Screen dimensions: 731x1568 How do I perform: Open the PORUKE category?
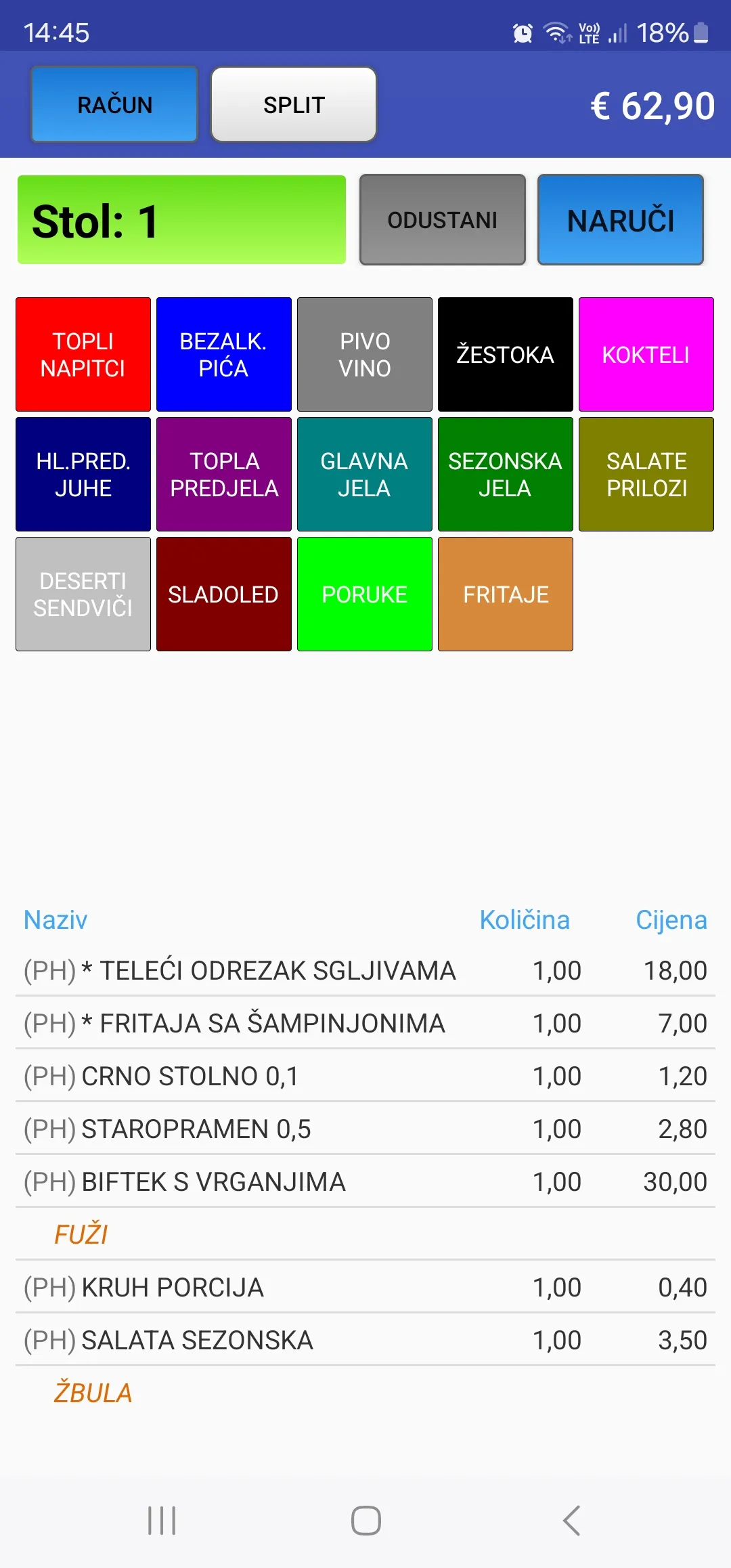pyautogui.click(x=364, y=594)
